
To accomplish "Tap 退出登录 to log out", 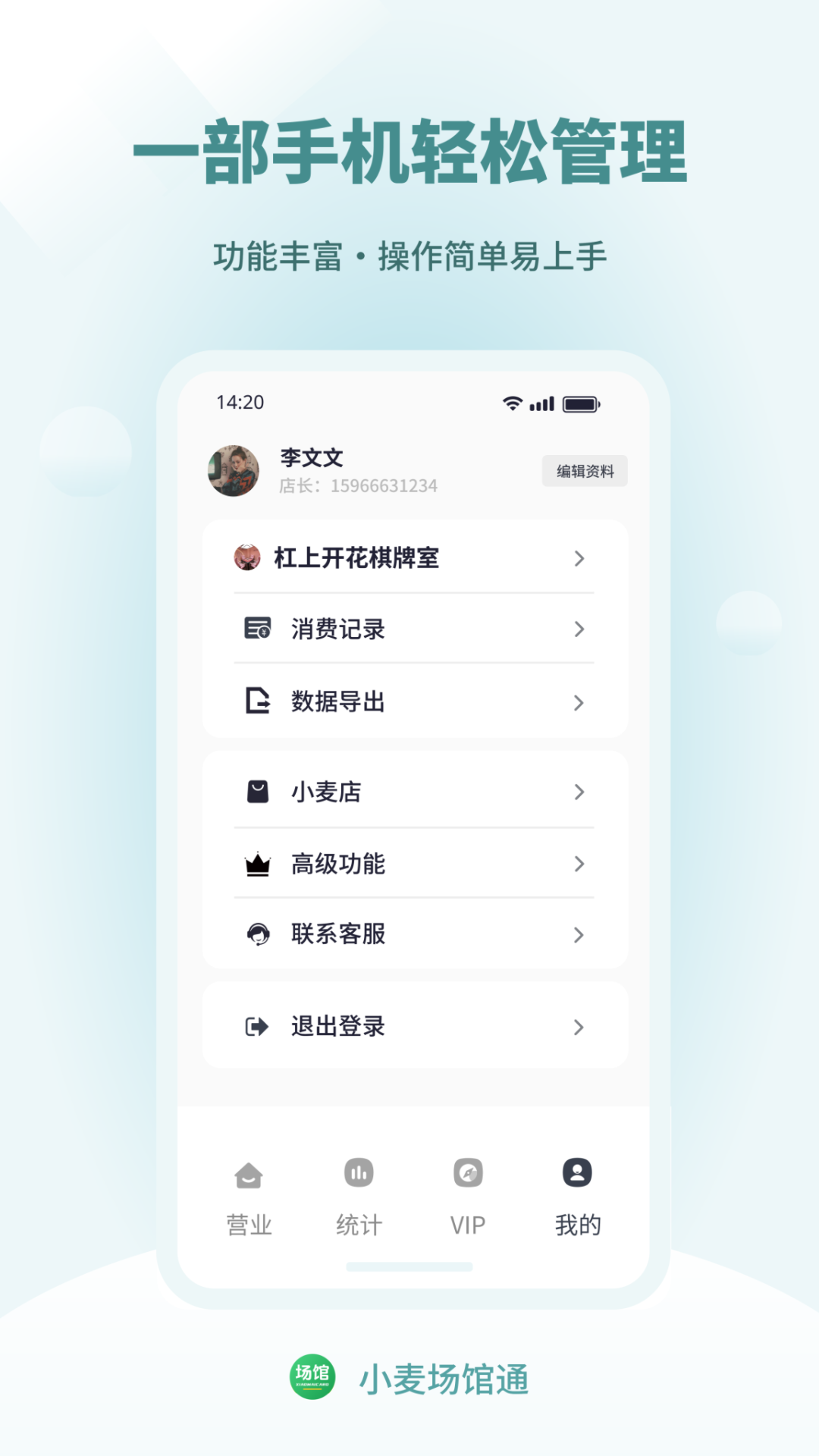I will (337, 1026).
